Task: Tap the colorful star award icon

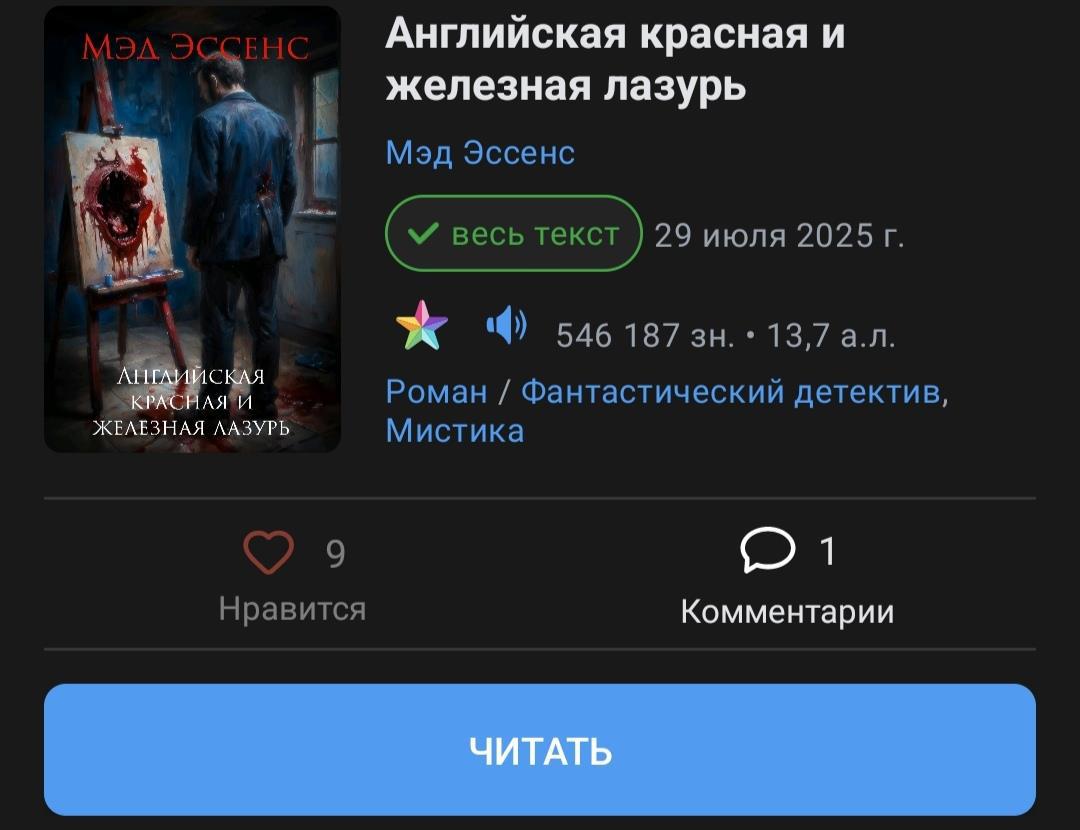Action: click(x=422, y=326)
